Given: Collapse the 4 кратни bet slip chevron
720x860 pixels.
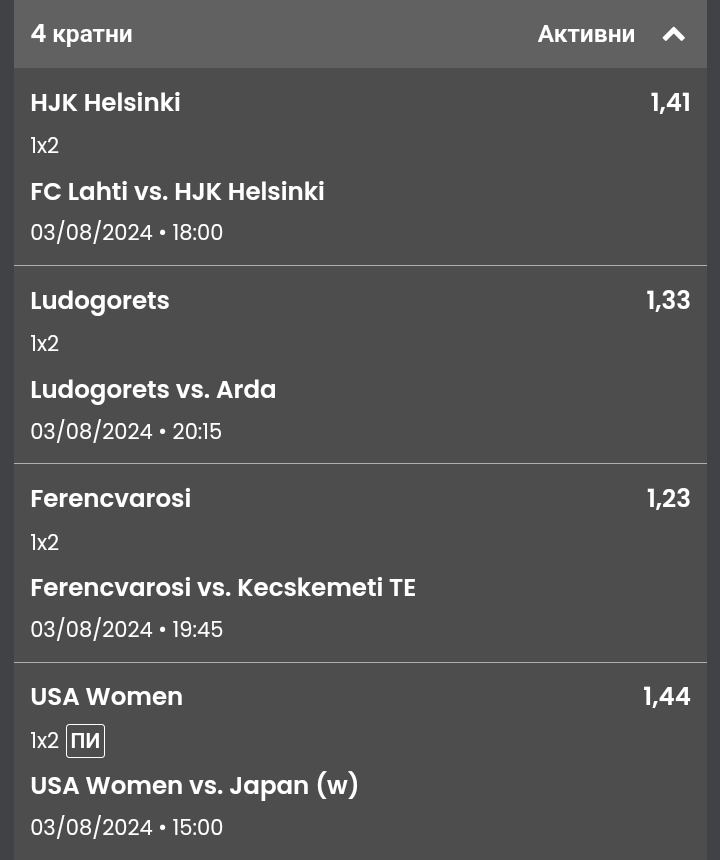Looking at the screenshot, I should 674,34.
